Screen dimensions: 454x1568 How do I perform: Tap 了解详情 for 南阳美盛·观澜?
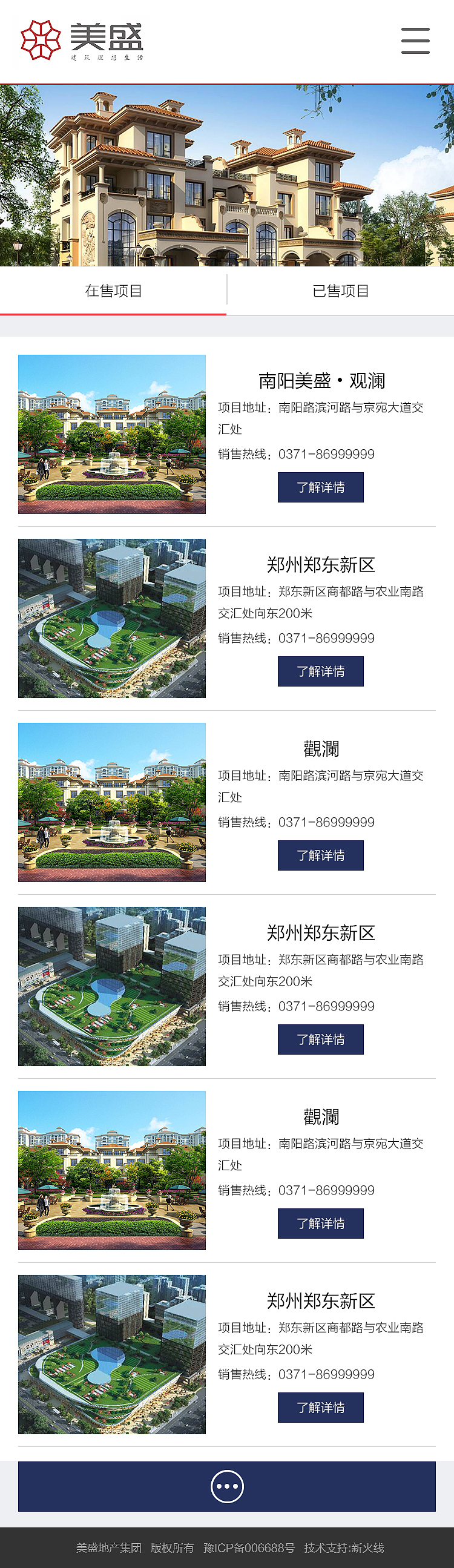[x=320, y=487]
